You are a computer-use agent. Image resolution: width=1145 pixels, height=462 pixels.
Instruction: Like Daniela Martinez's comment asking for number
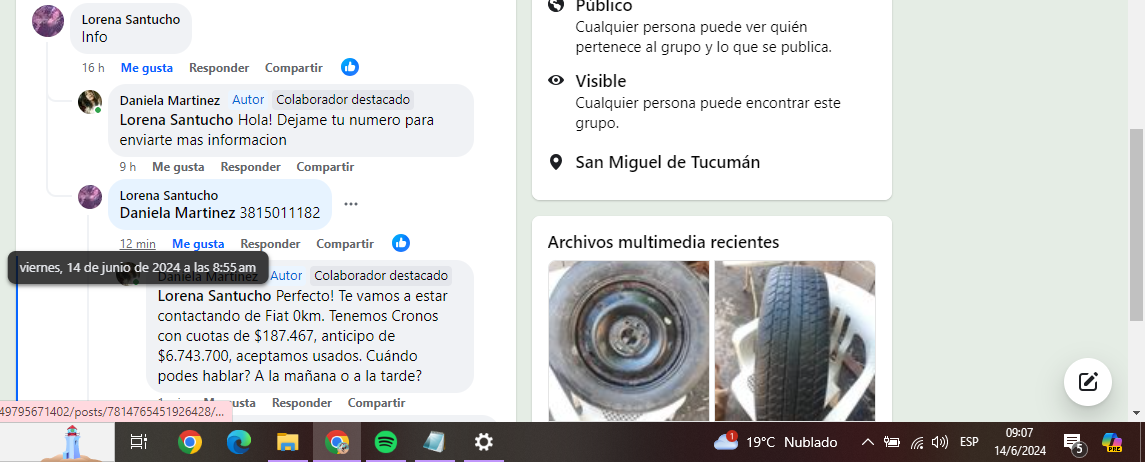[178, 167]
